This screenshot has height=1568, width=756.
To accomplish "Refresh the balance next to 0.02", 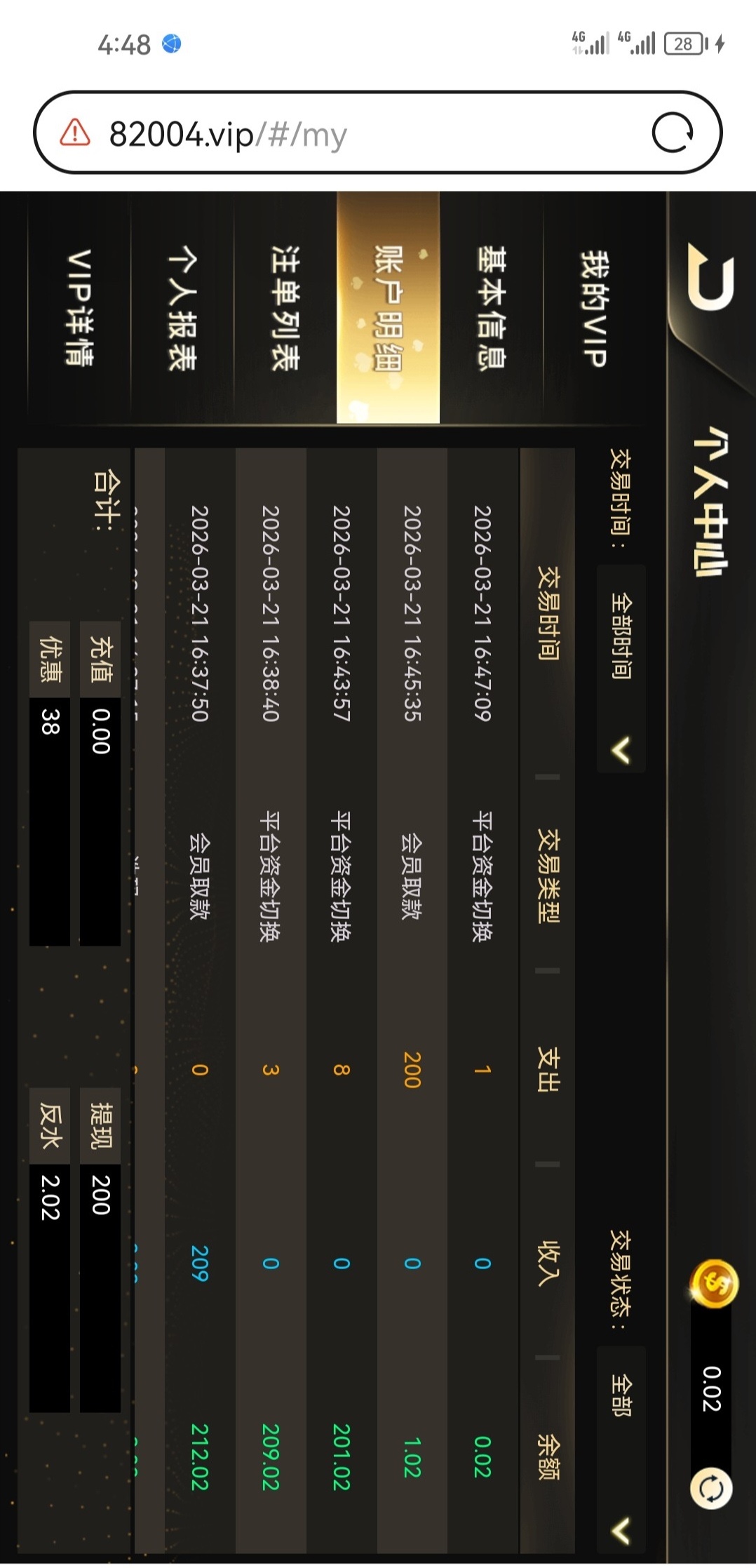I will pos(711,1489).
